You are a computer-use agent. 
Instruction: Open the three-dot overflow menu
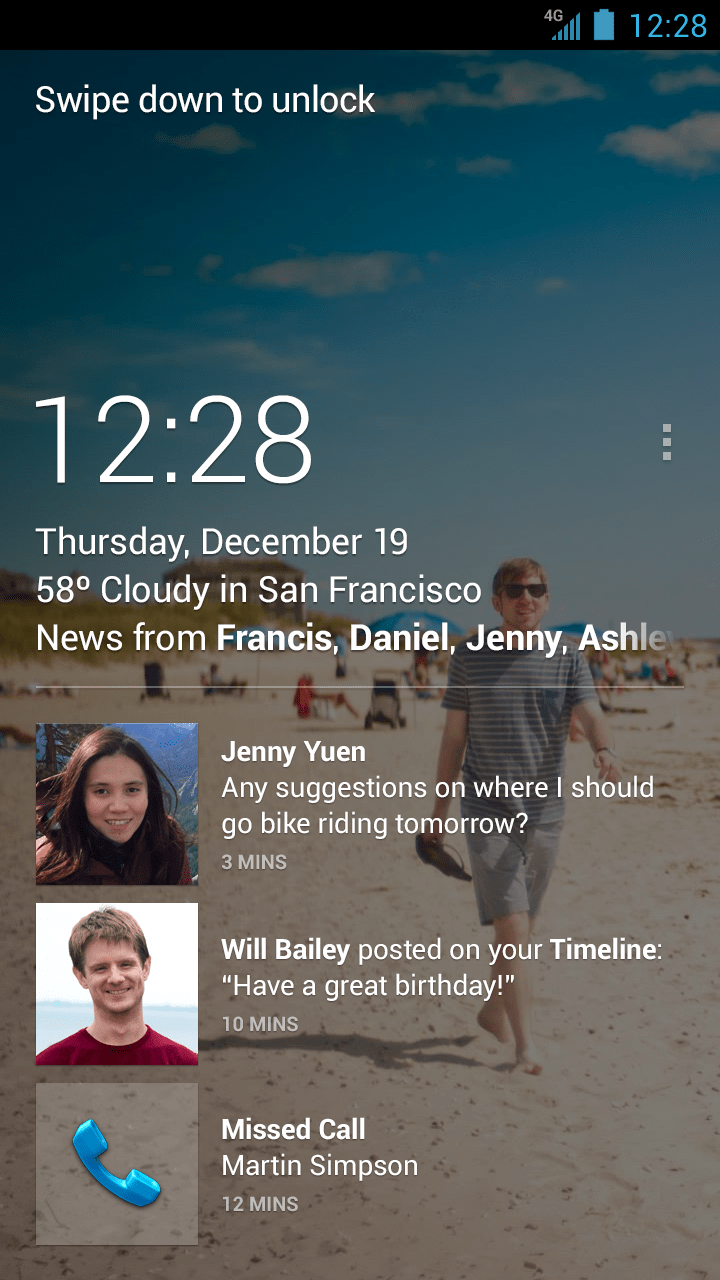point(667,442)
